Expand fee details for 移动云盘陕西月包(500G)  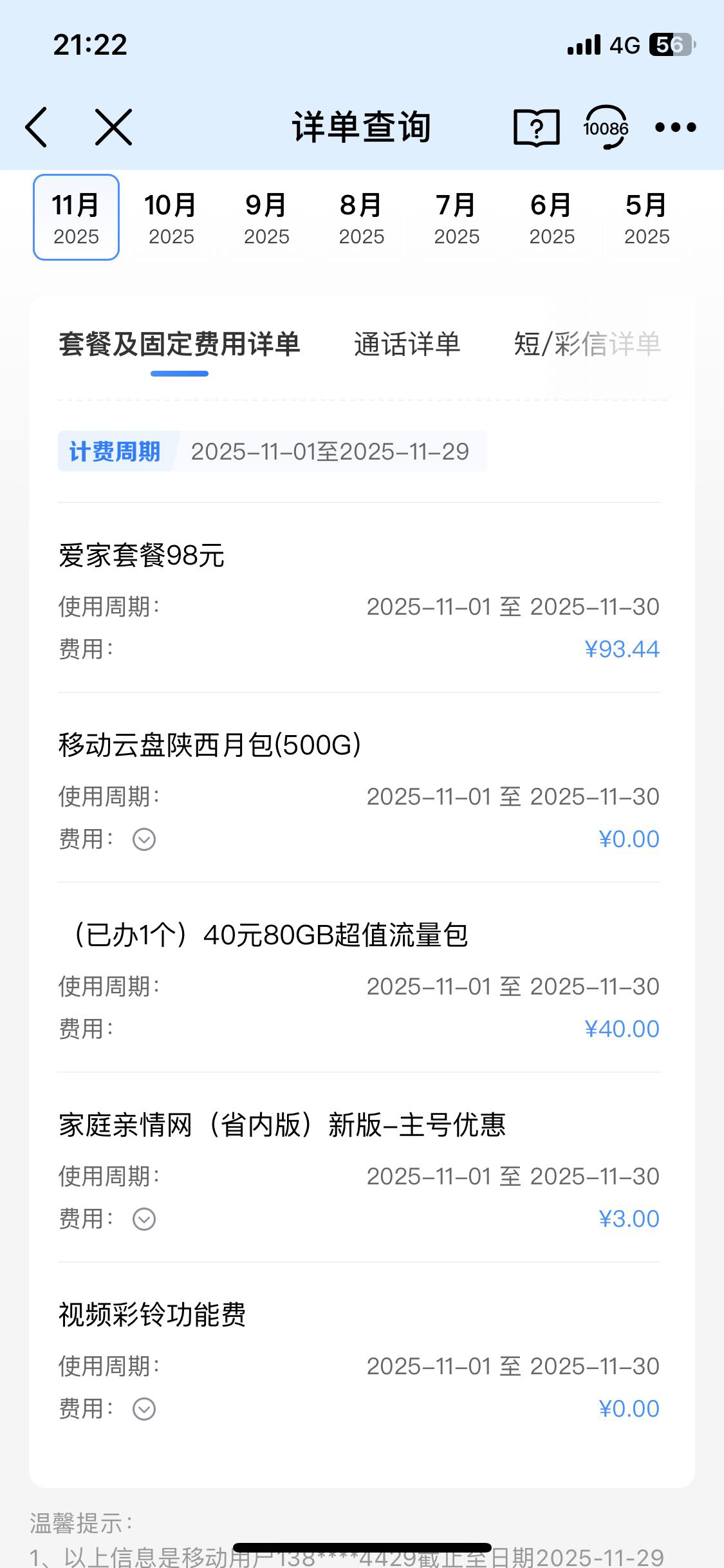[144, 839]
